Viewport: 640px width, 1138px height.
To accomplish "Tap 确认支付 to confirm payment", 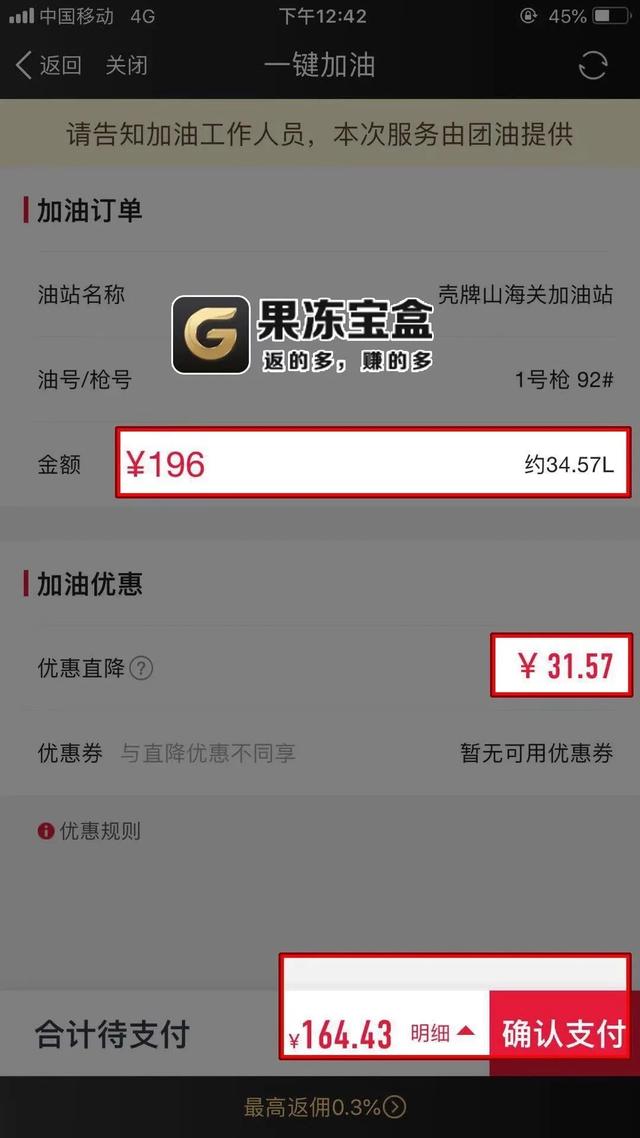I will [563, 1033].
